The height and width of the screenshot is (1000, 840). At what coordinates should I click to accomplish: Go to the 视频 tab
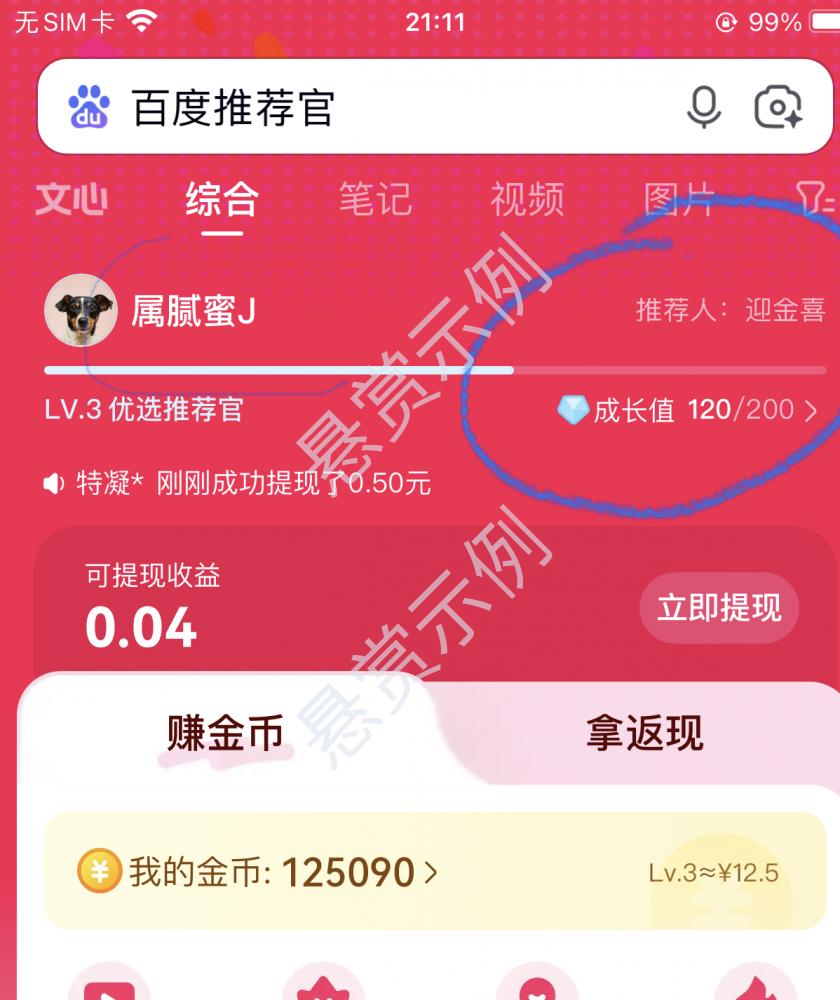[527, 200]
